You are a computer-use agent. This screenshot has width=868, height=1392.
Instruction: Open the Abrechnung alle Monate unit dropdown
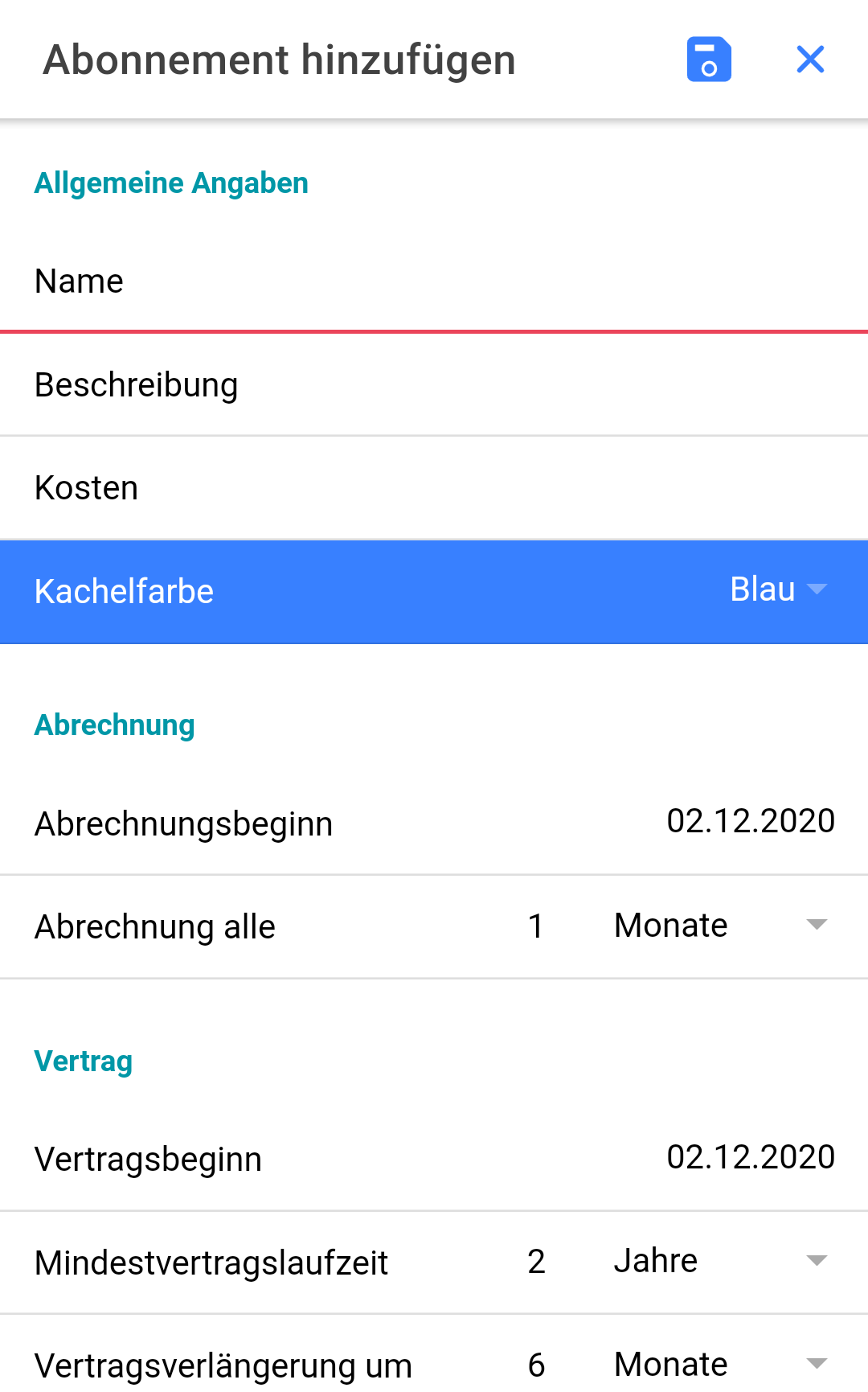click(719, 926)
